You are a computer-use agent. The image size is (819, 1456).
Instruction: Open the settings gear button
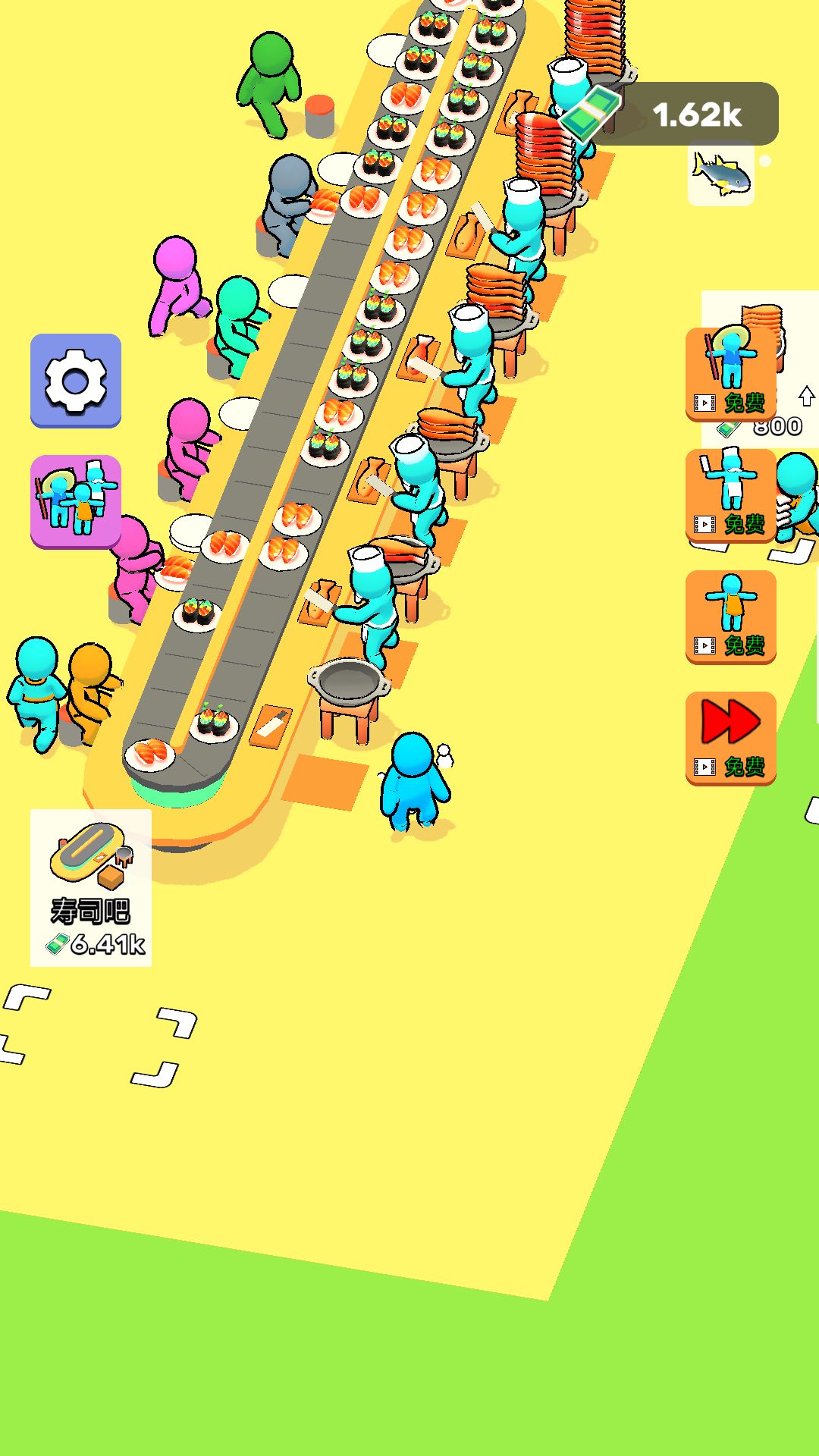(75, 381)
